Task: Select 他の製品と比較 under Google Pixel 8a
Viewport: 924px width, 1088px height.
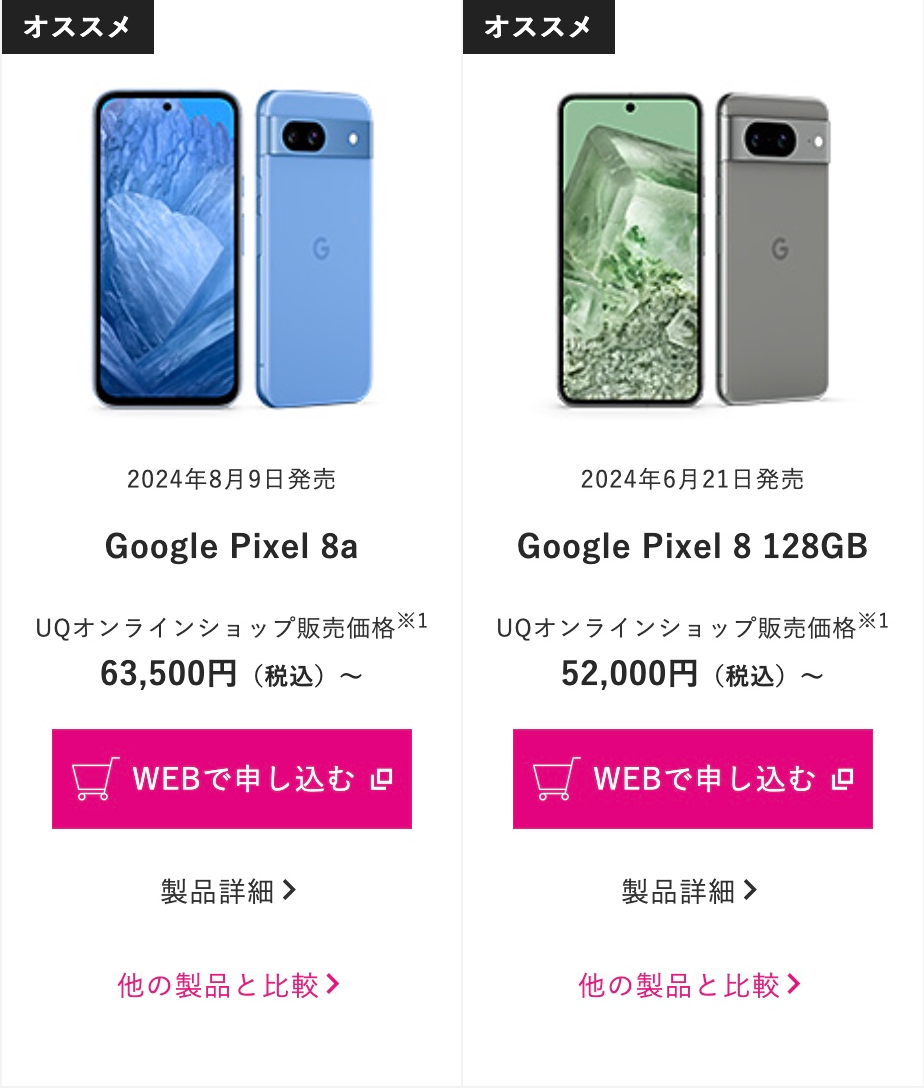Action: tap(229, 986)
